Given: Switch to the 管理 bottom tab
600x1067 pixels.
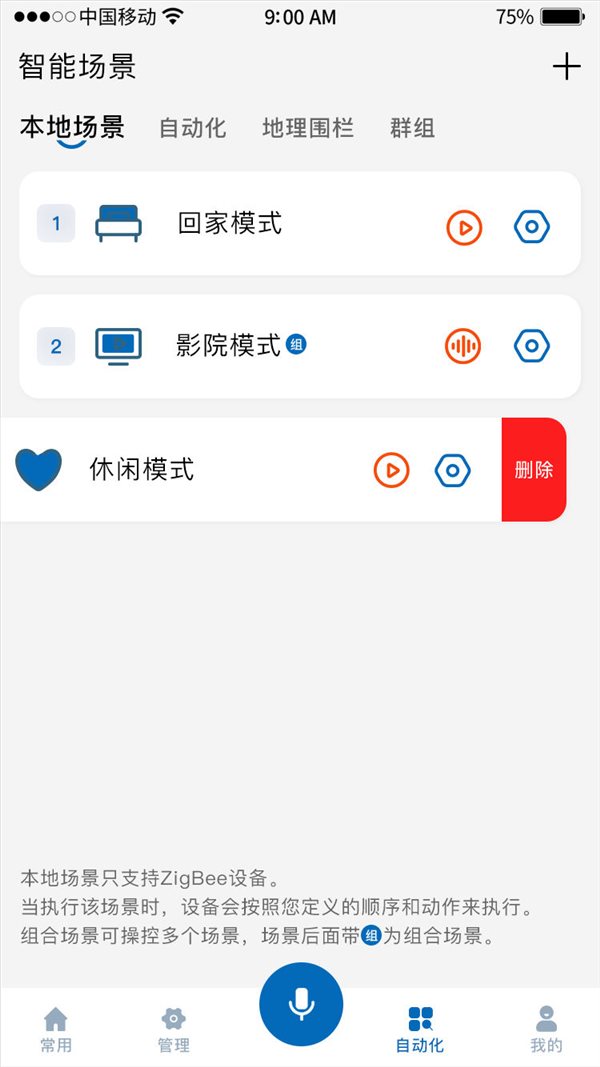Looking at the screenshot, I should pyautogui.click(x=173, y=1030).
